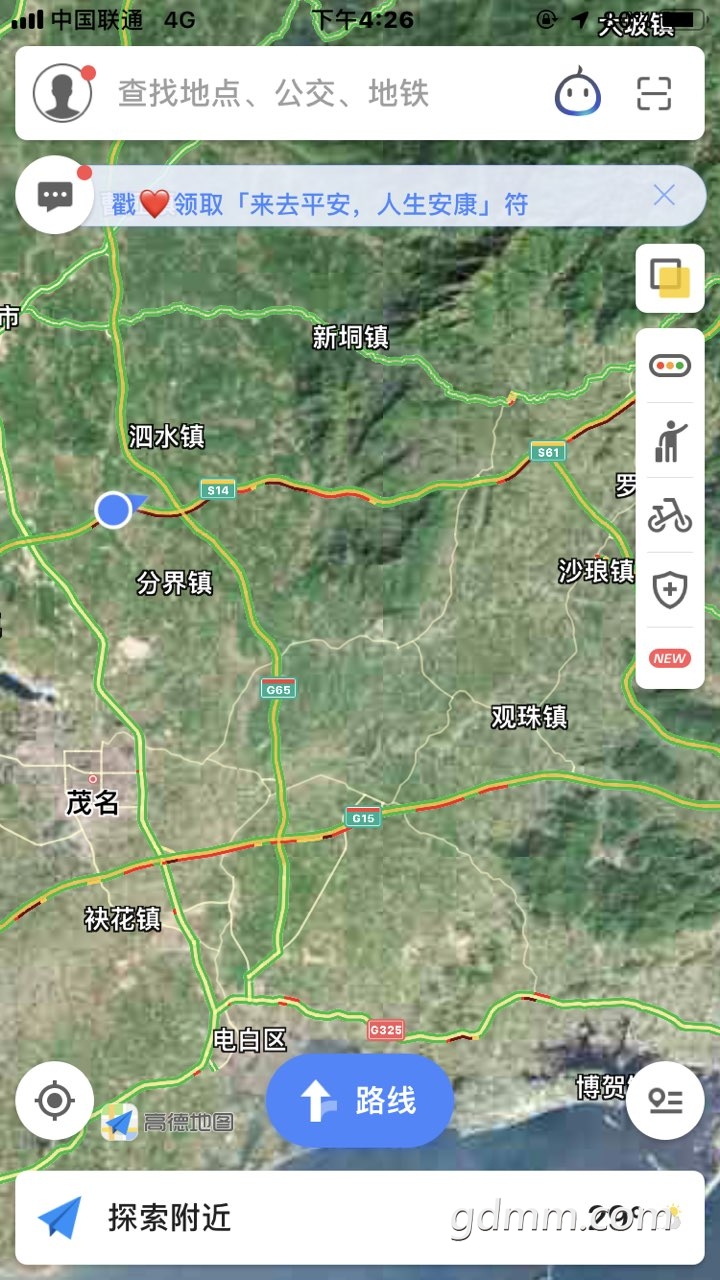Open the QR code scanner
Viewport: 720px width, 1280px height.
click(x=654, y=93)
